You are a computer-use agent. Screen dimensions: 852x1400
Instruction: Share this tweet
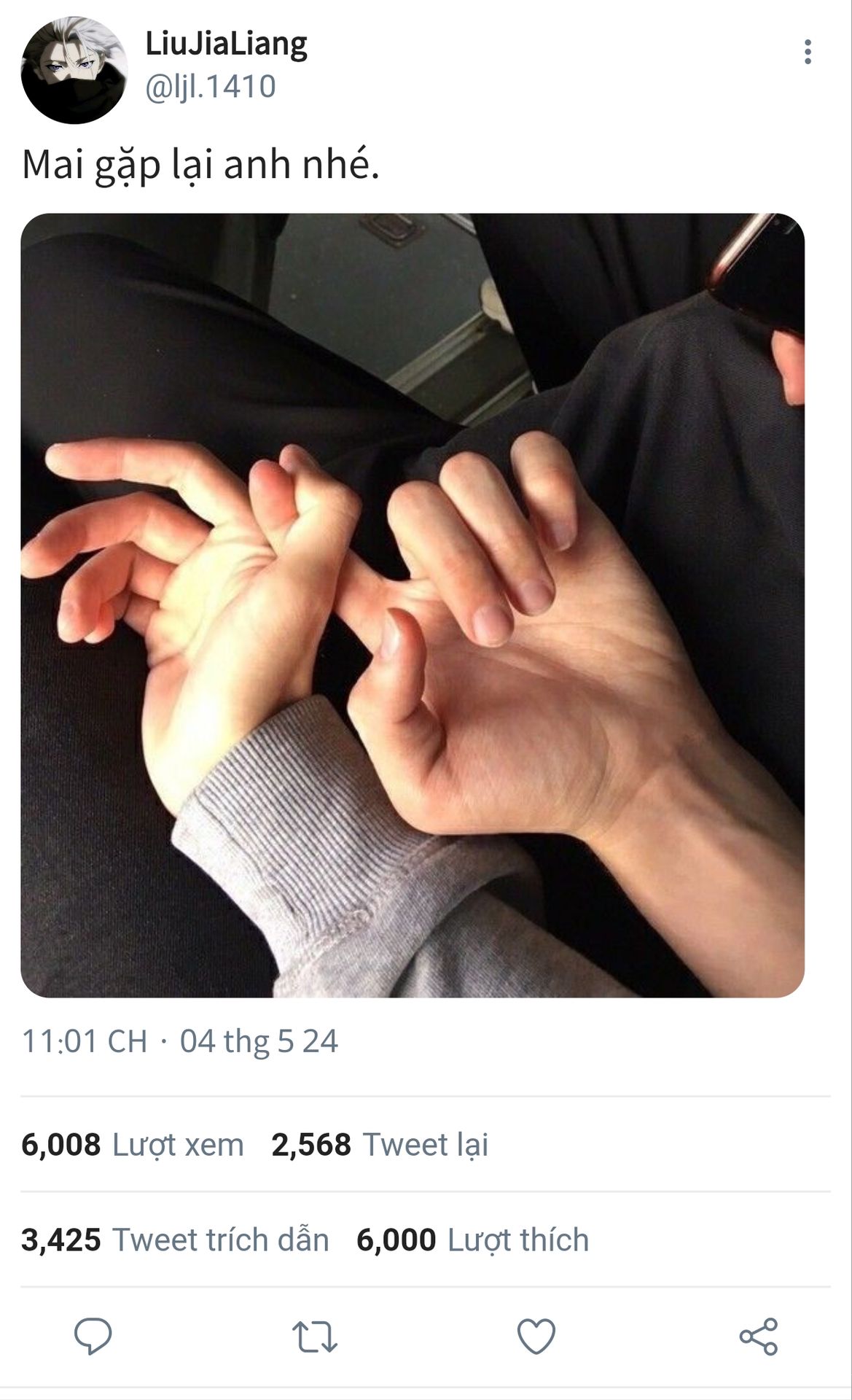click(x=758, y=1337)
